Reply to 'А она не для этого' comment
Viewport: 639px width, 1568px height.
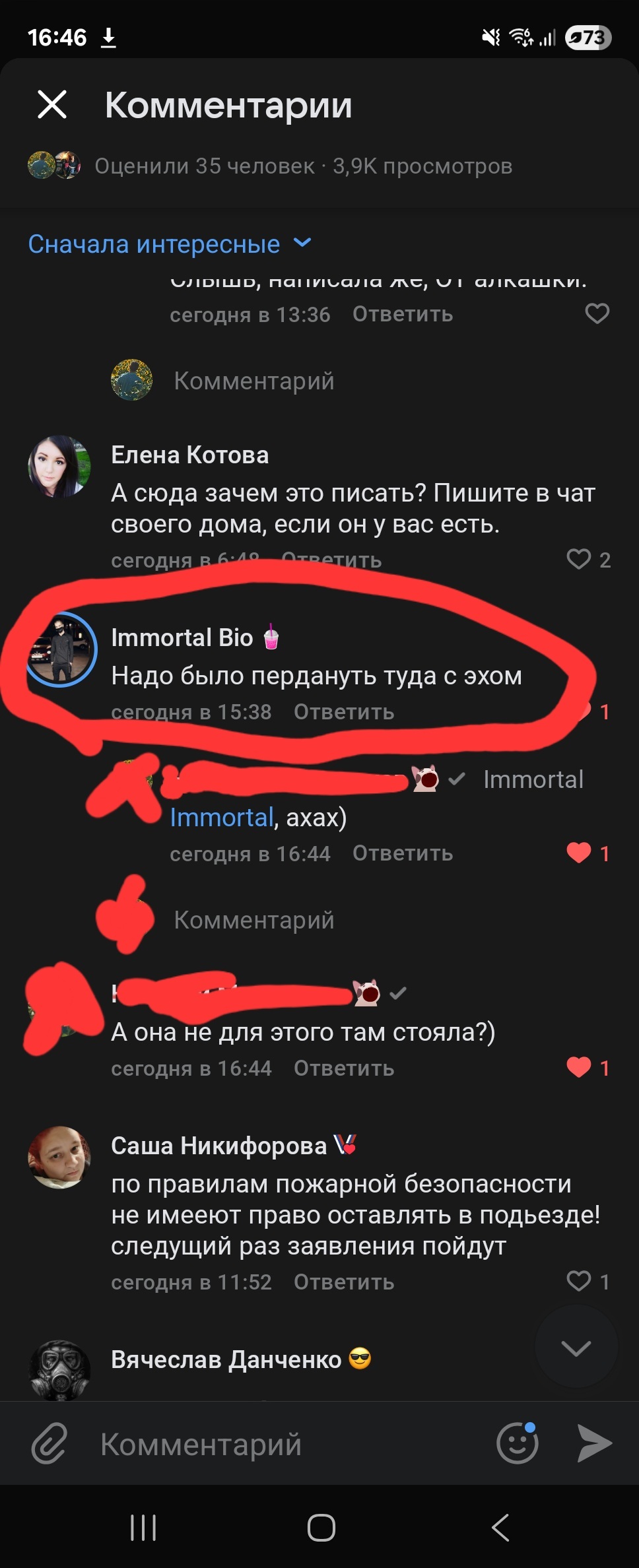343,1068
